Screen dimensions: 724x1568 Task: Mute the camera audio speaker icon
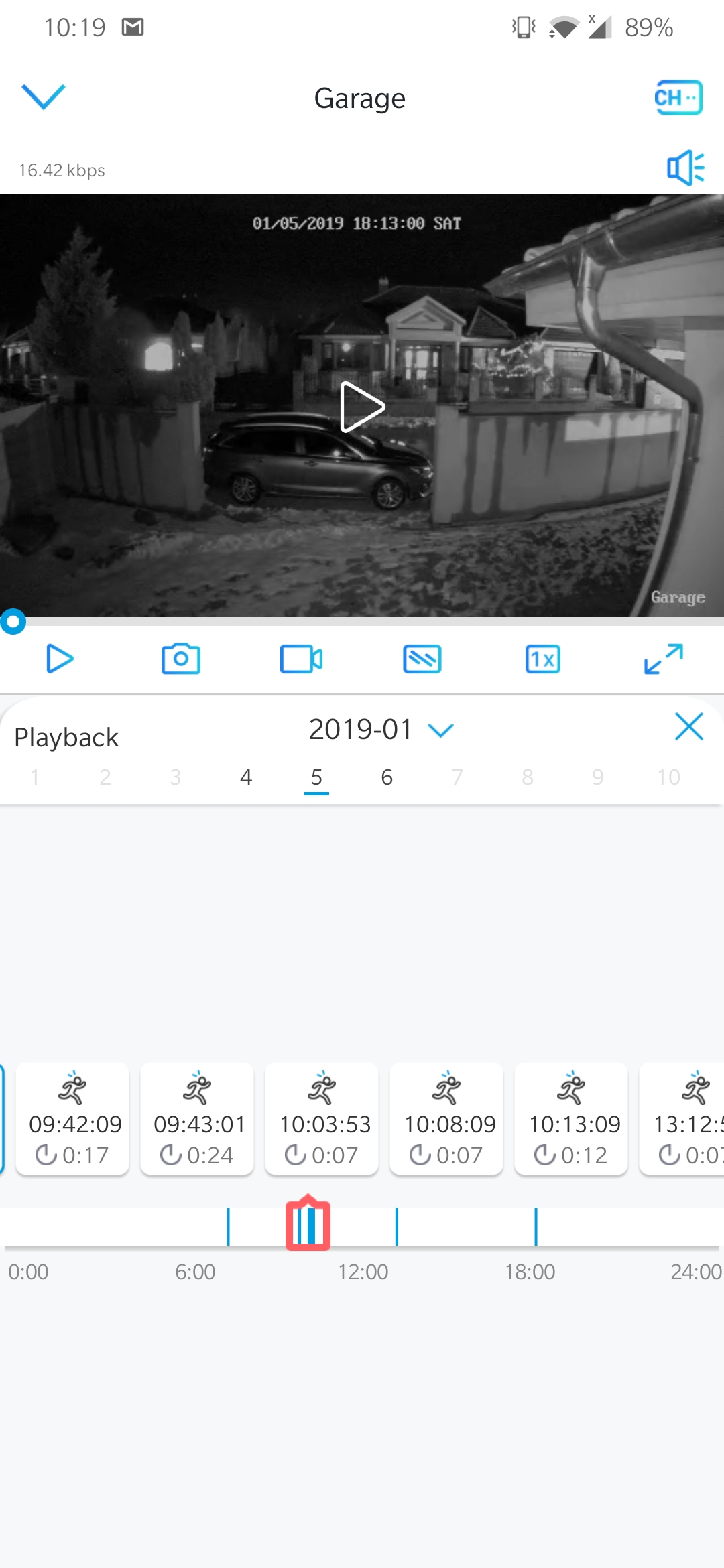coord(685,168)
